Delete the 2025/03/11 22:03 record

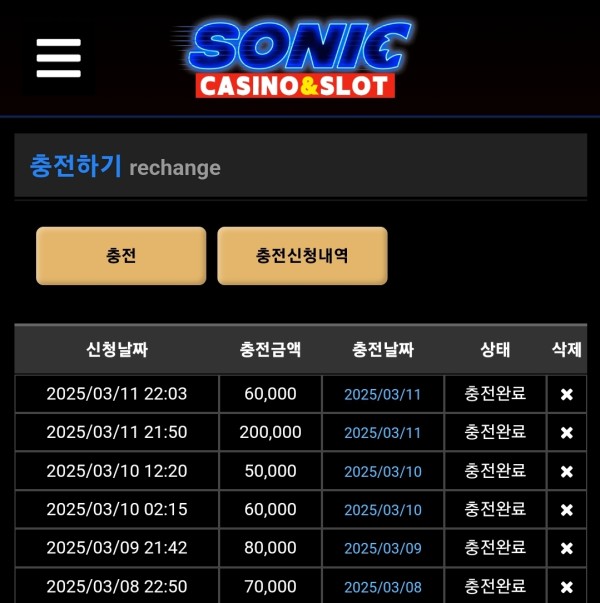point(566,395)
